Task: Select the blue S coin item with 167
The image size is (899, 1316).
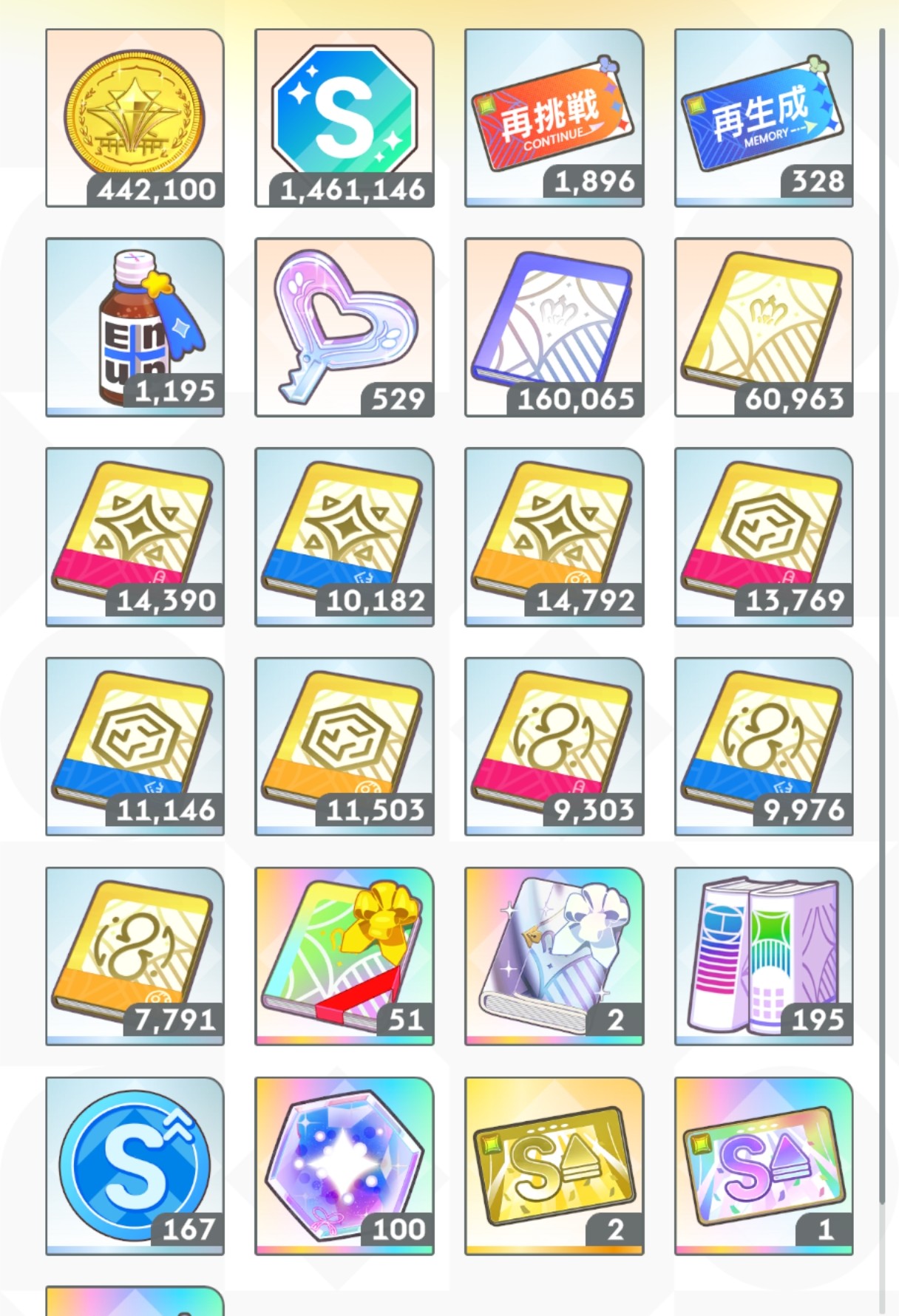Action: pyautogui.click(x=135, y=1165)
